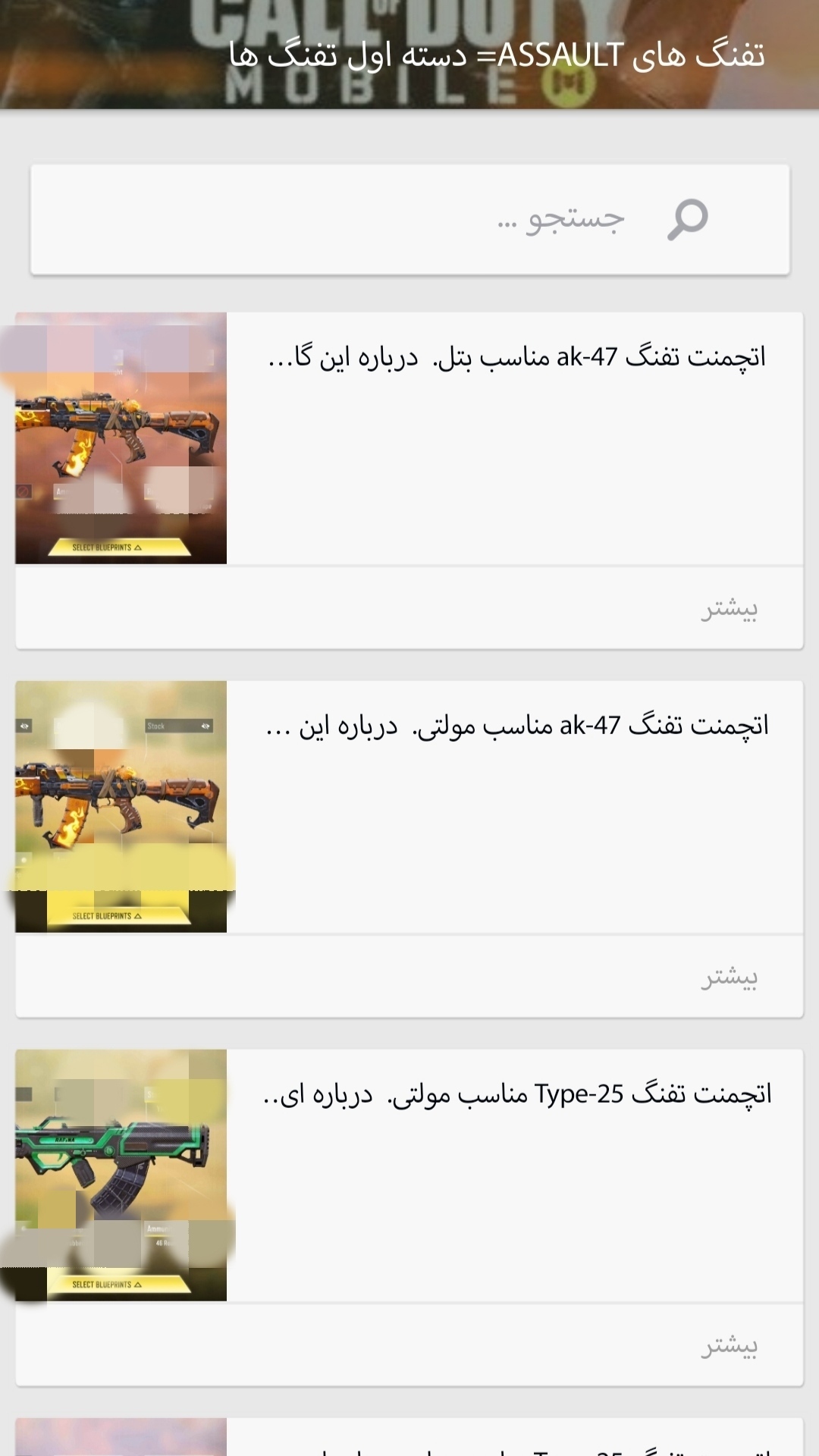Expand SELECT BLUEPRINTS triangle in second AK-47 image

(x=138, y=915)
